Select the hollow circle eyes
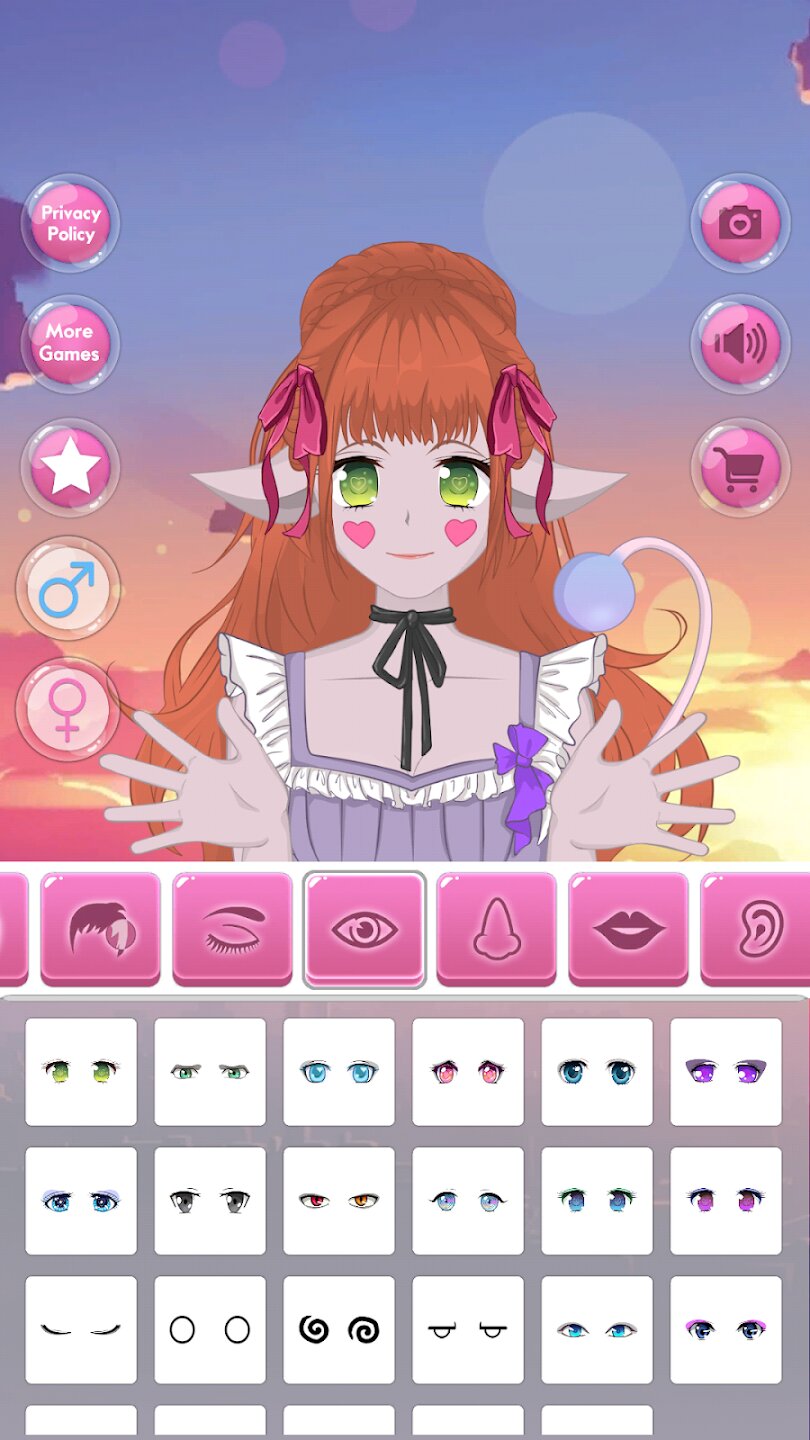 [x=210, y=1329]
